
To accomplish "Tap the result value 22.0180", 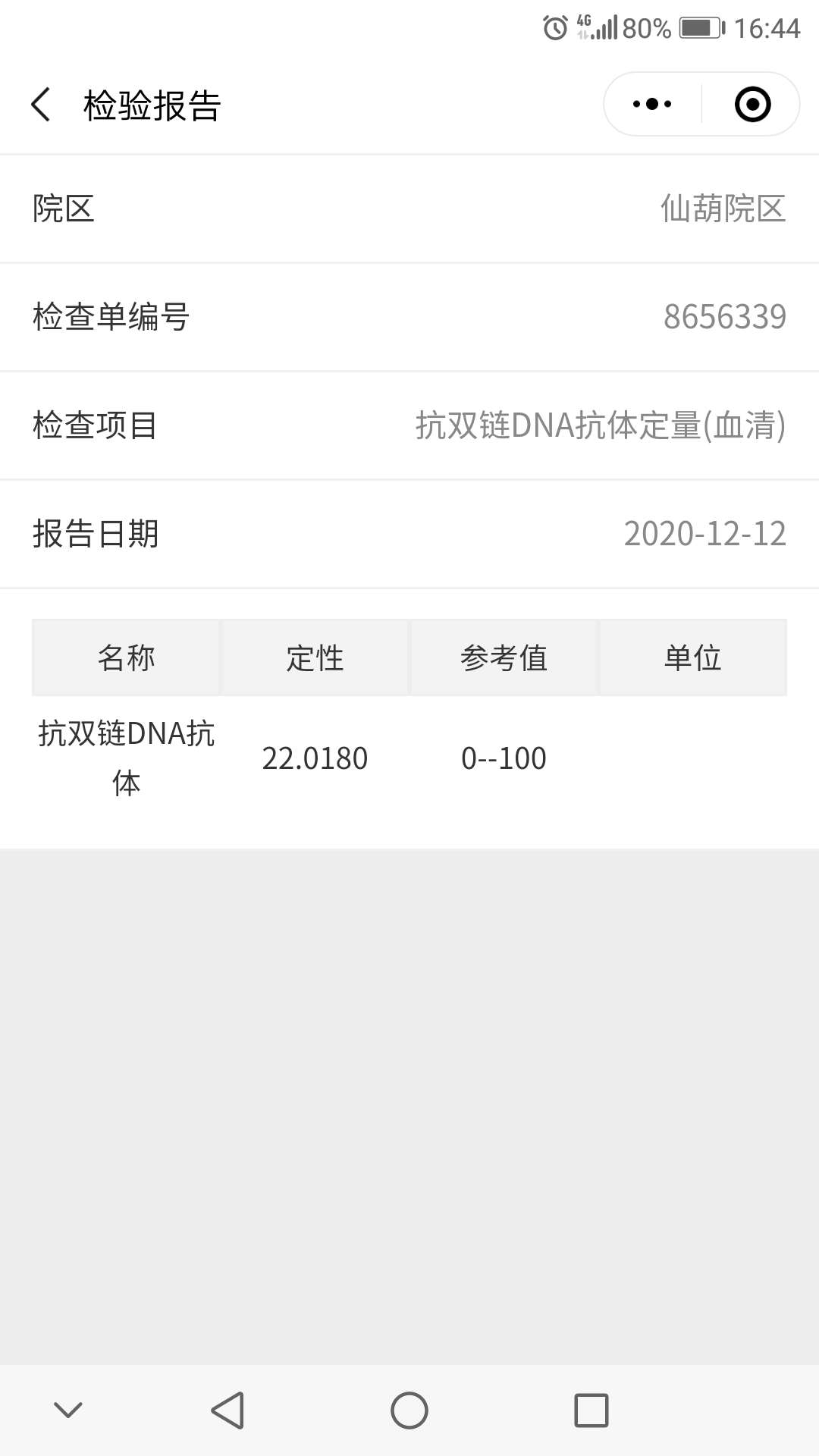I will [315, 758].
